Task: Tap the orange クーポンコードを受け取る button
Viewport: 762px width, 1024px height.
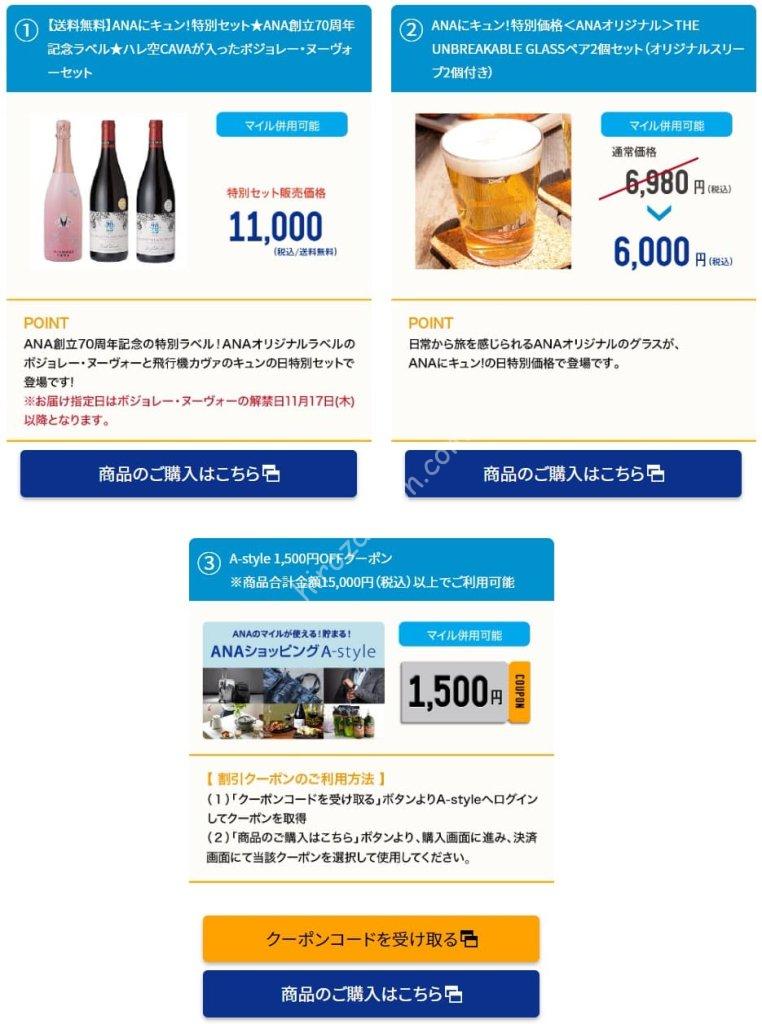Action: pyautogui.click(x=371, y=939)
